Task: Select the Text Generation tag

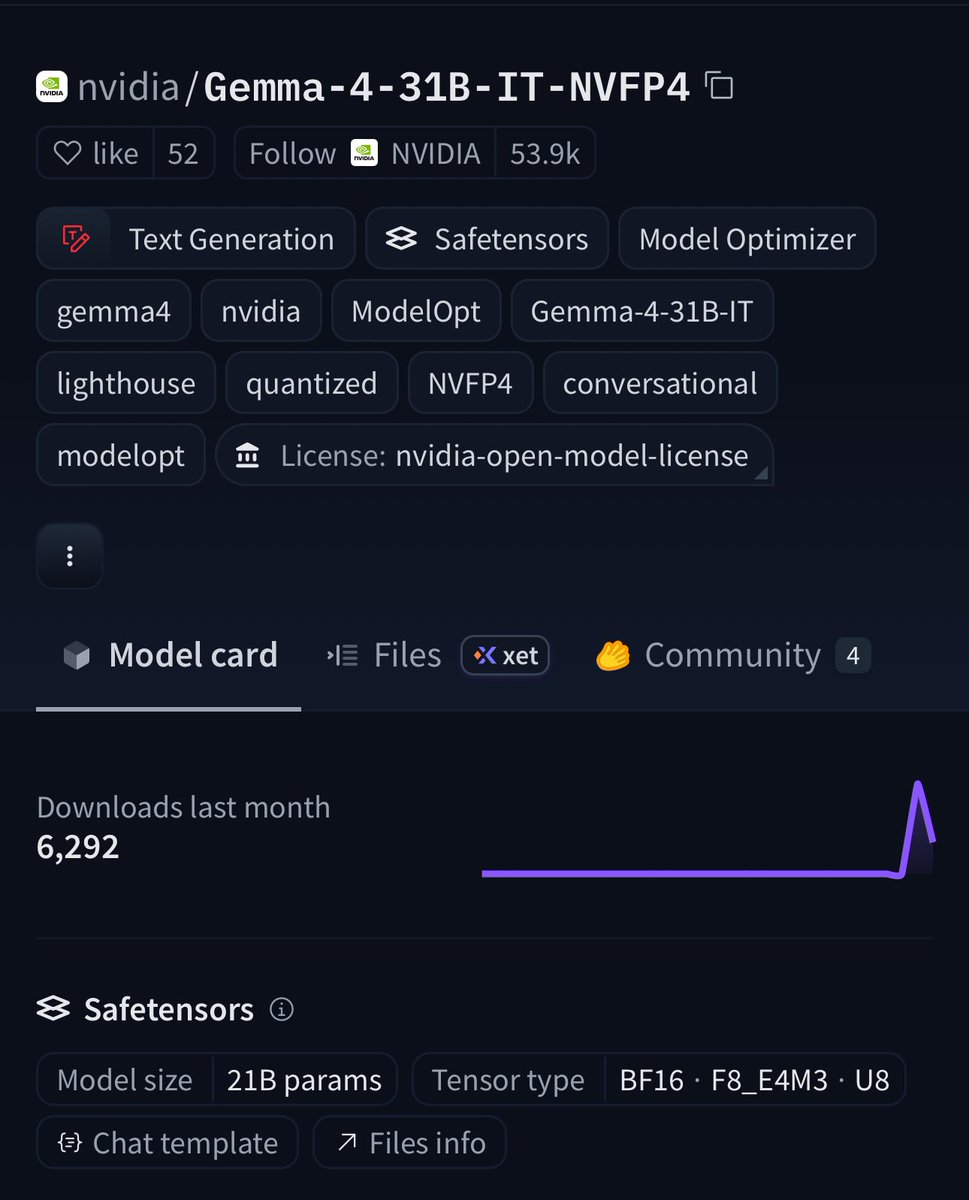Action: [196, 239]
